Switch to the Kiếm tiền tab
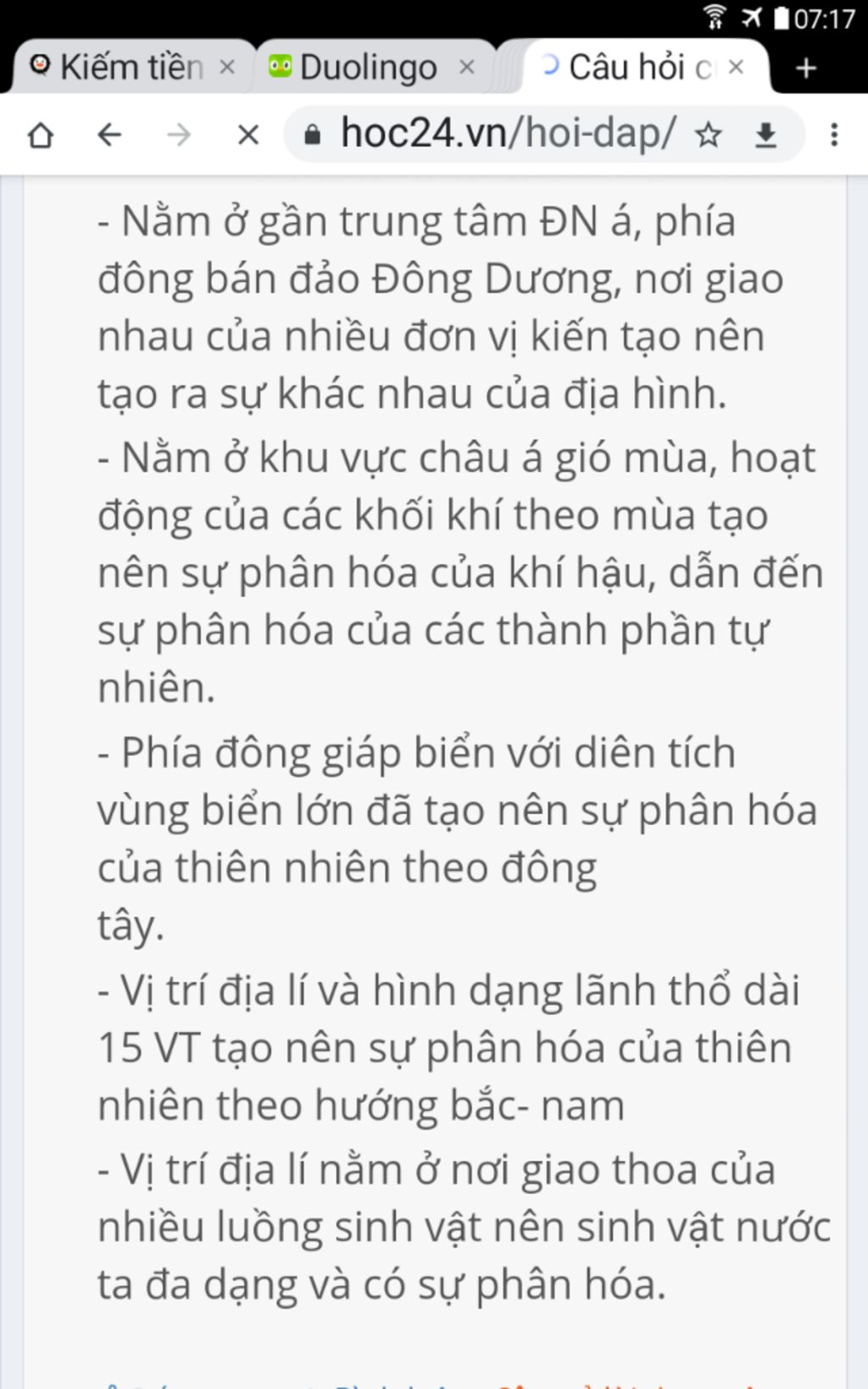 click(x=127, y=67)
